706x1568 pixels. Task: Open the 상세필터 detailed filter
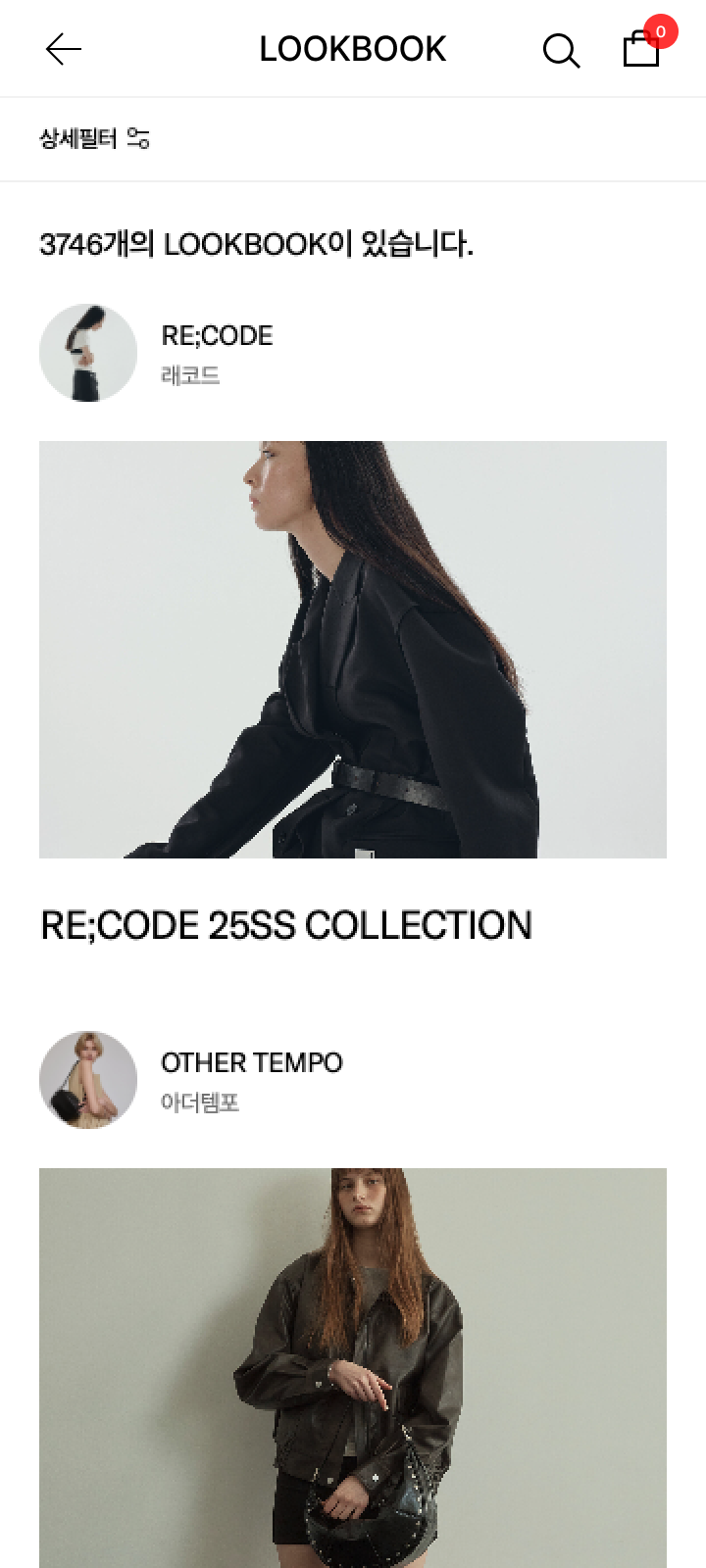pyautogui.click(x=94, y=139)
